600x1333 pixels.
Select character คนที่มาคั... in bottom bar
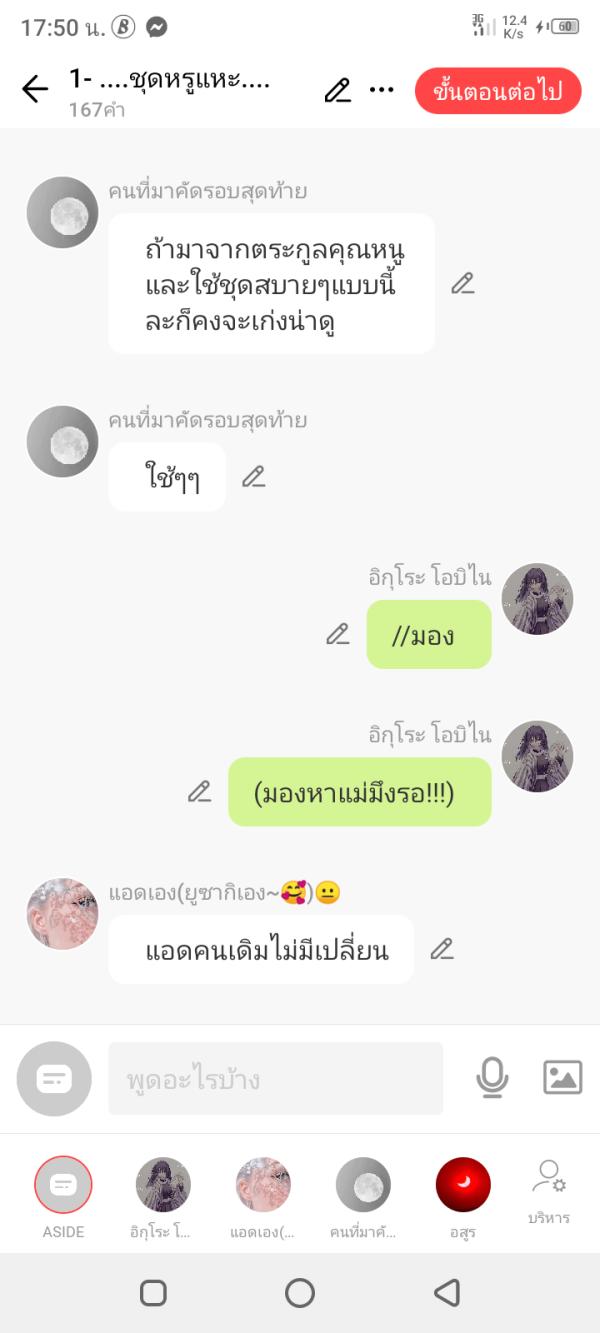(x=363, y=1186)
